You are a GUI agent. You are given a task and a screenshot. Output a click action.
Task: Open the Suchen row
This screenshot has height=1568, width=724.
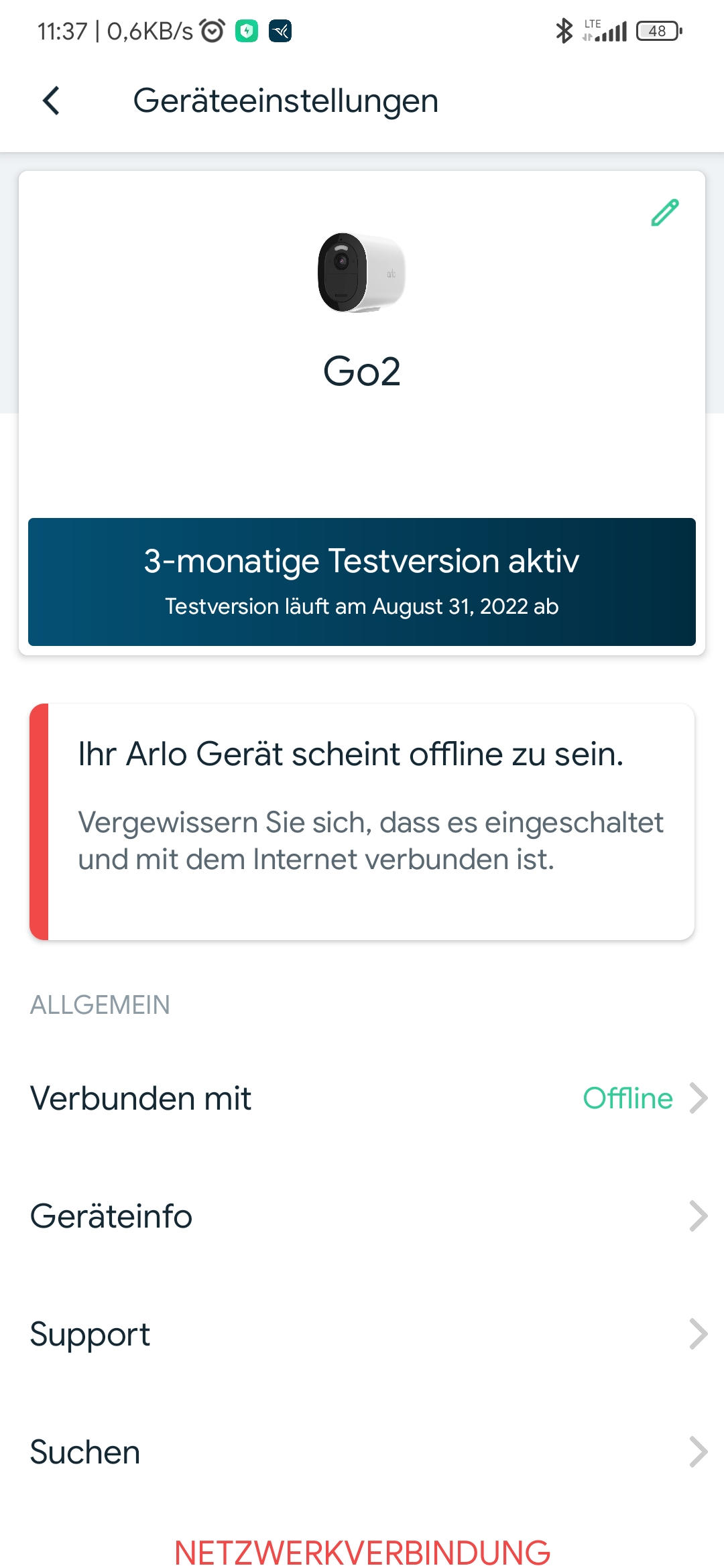click(x=362, y=1452)
